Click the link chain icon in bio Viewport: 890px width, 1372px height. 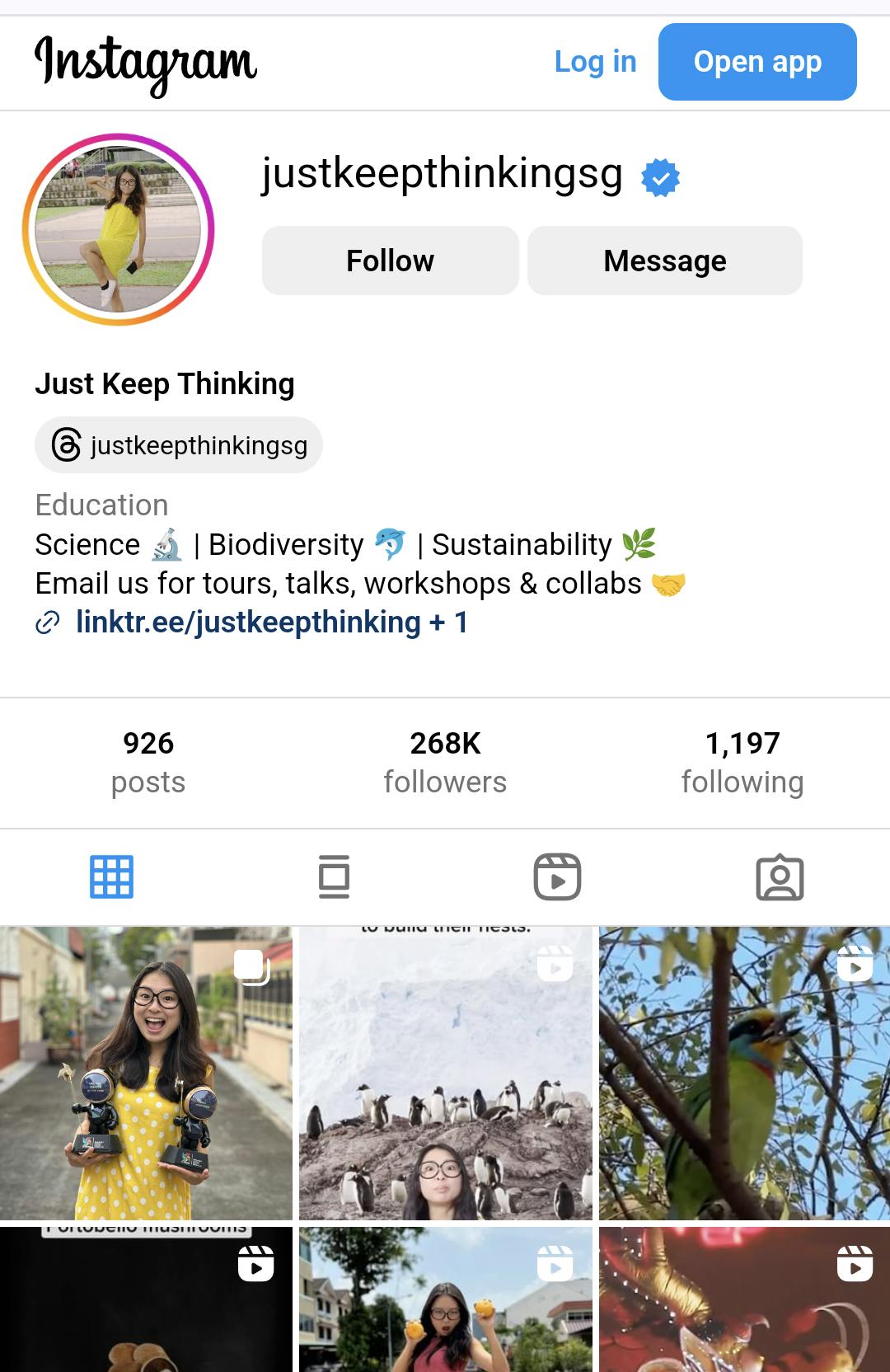tap(48, 623)
